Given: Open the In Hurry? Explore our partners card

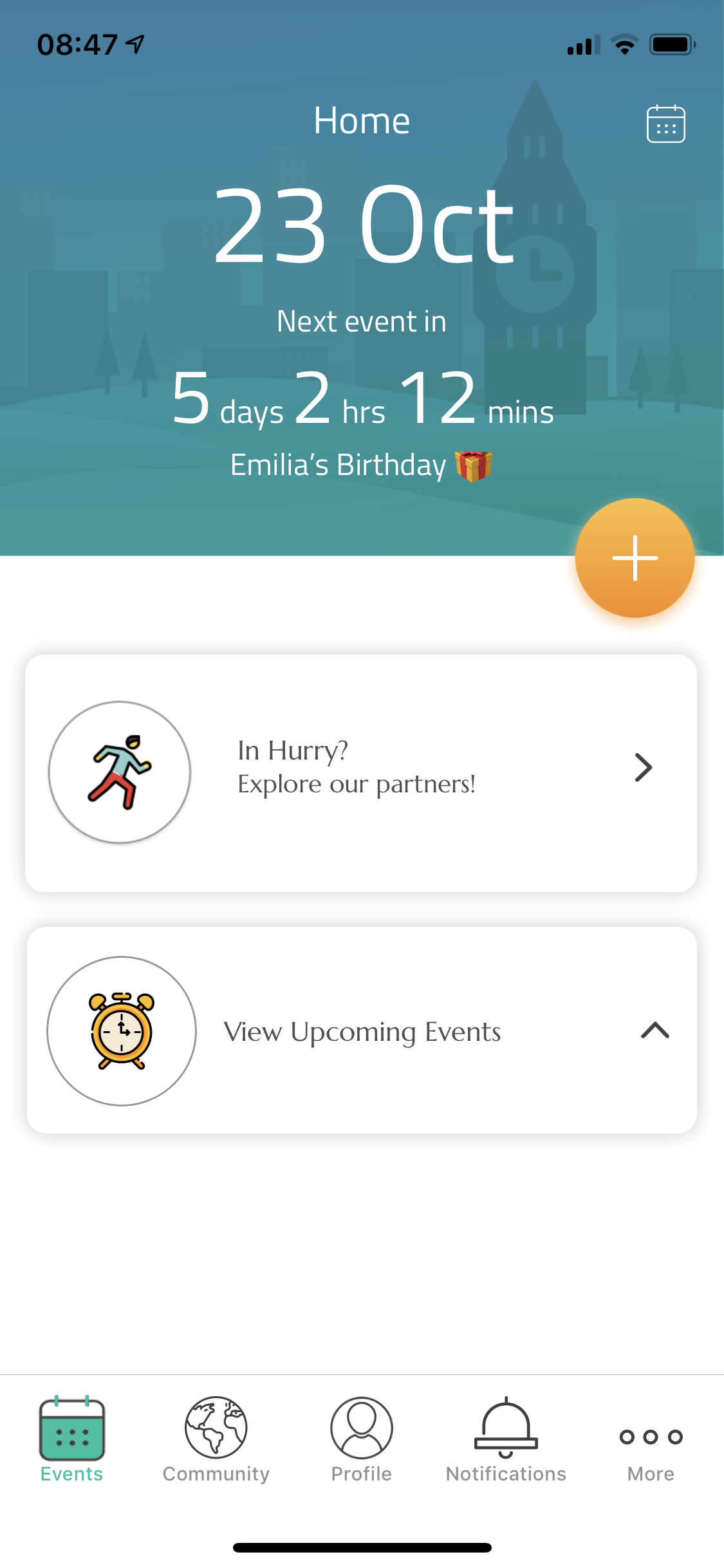Looking at the screenshot, I should [x=360, y=772].
